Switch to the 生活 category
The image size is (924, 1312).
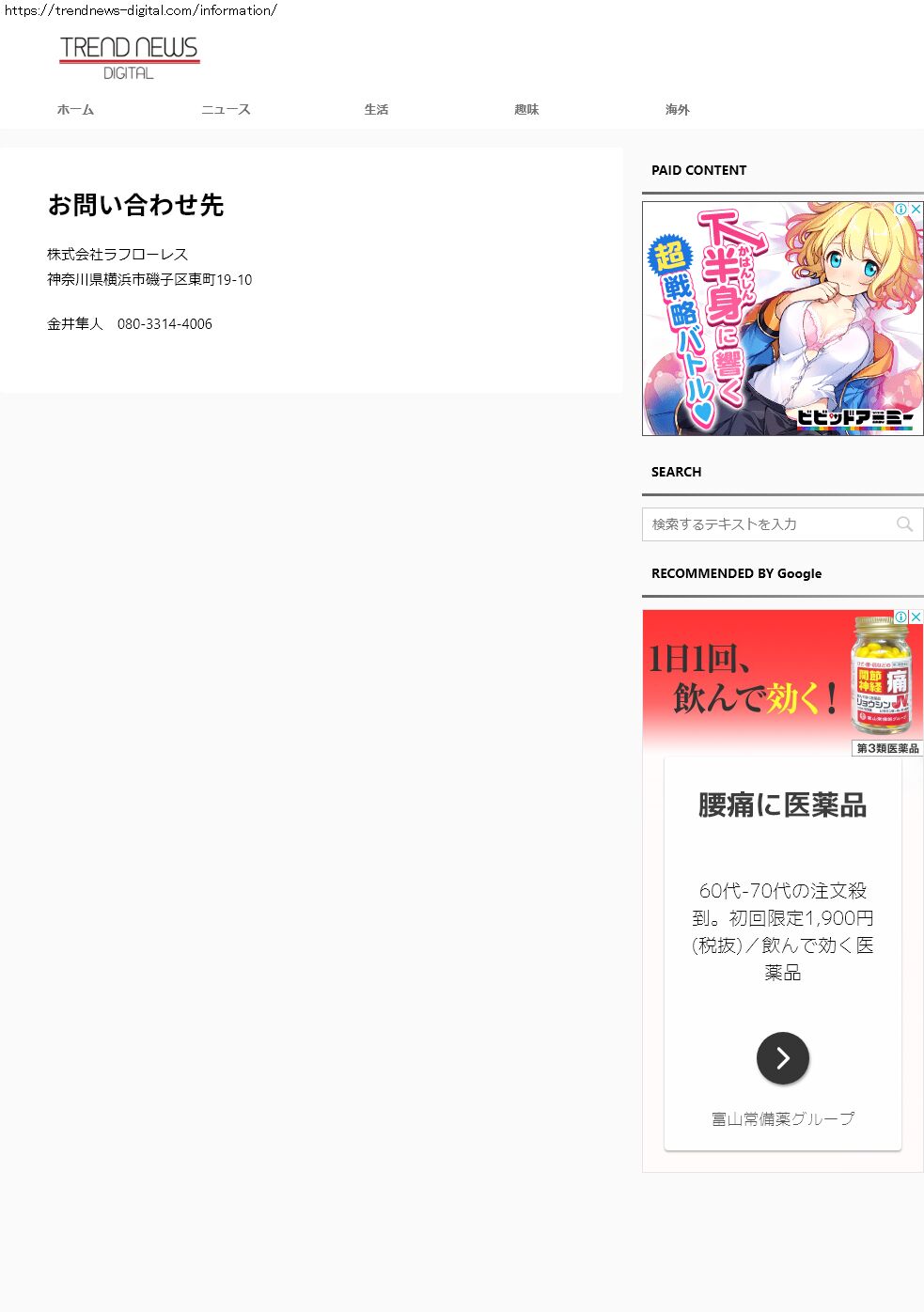click(x=376, y=110)
